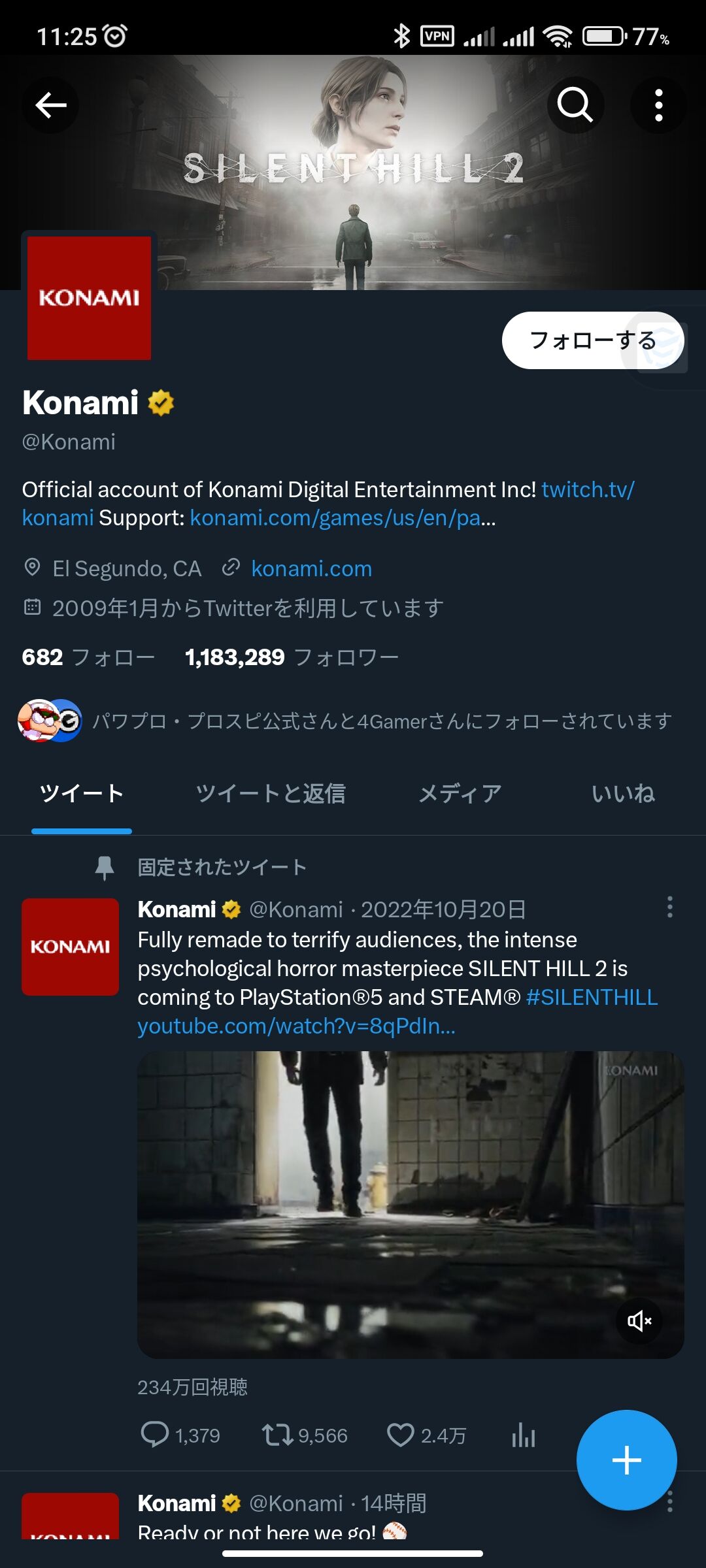View the 1,183,289 フォロワー followers list
The width and height of the screenshot is (706, 1568).
292,657
